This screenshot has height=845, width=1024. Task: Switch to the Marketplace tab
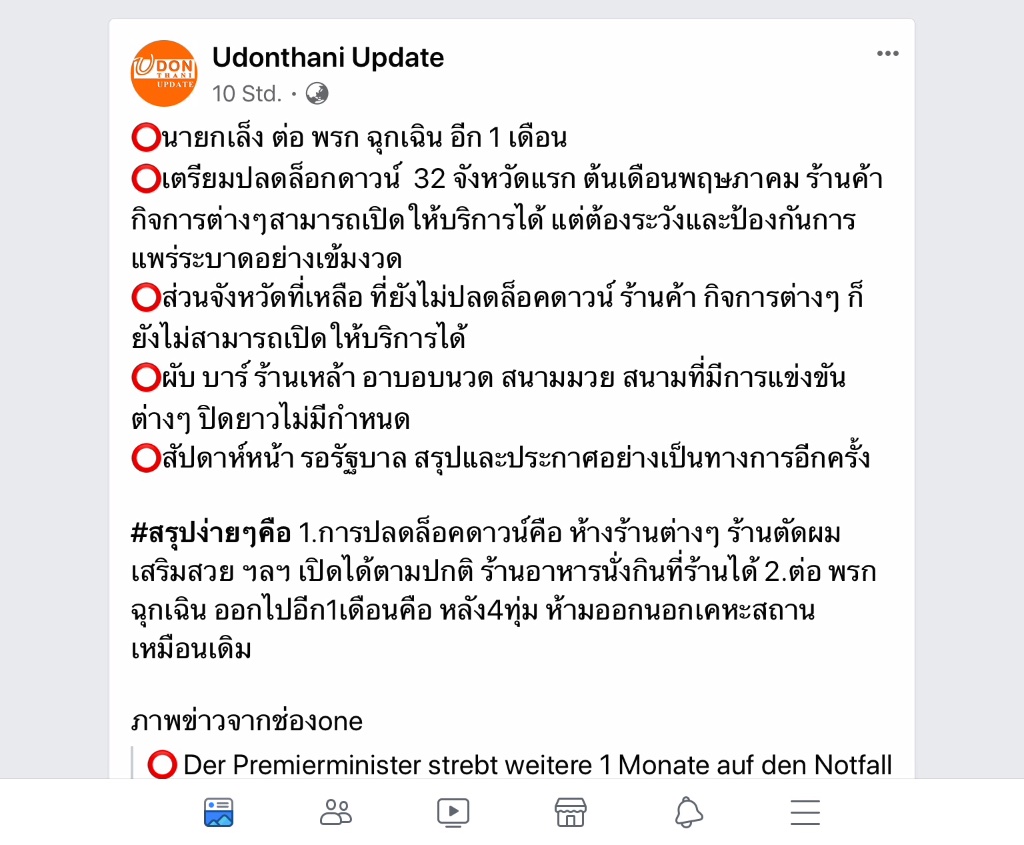(x=570, y=812)
